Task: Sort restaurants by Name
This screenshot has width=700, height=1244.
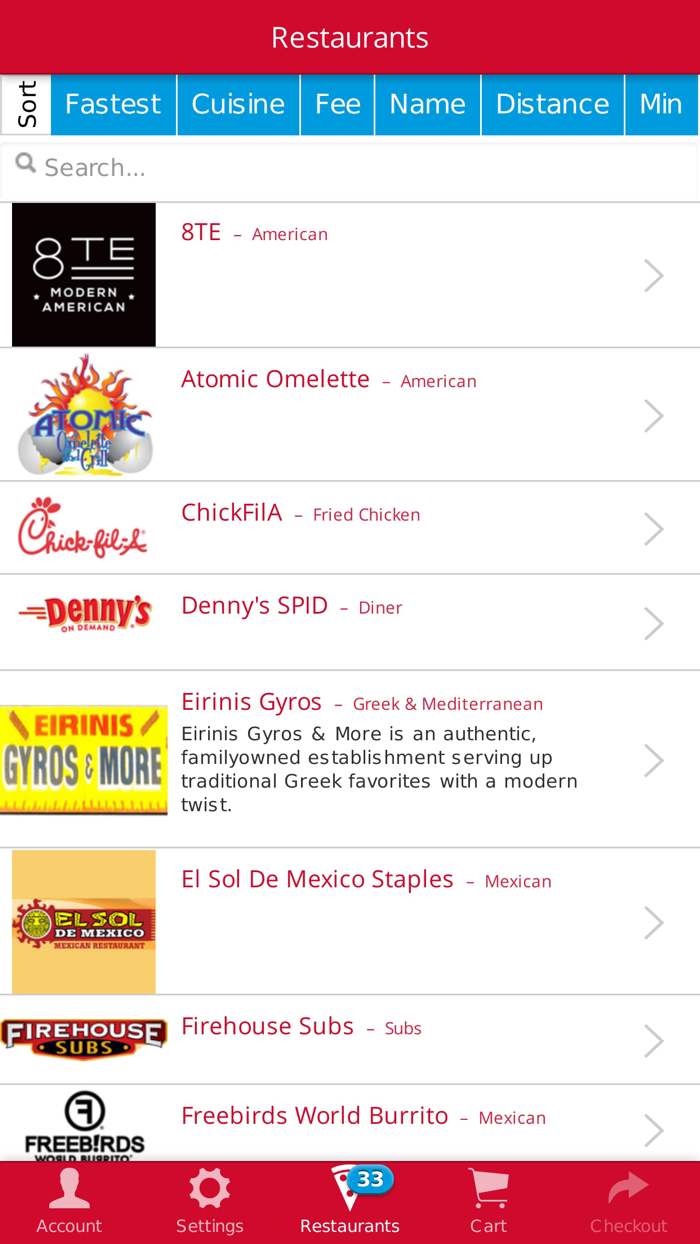Action: pos(427,104)
